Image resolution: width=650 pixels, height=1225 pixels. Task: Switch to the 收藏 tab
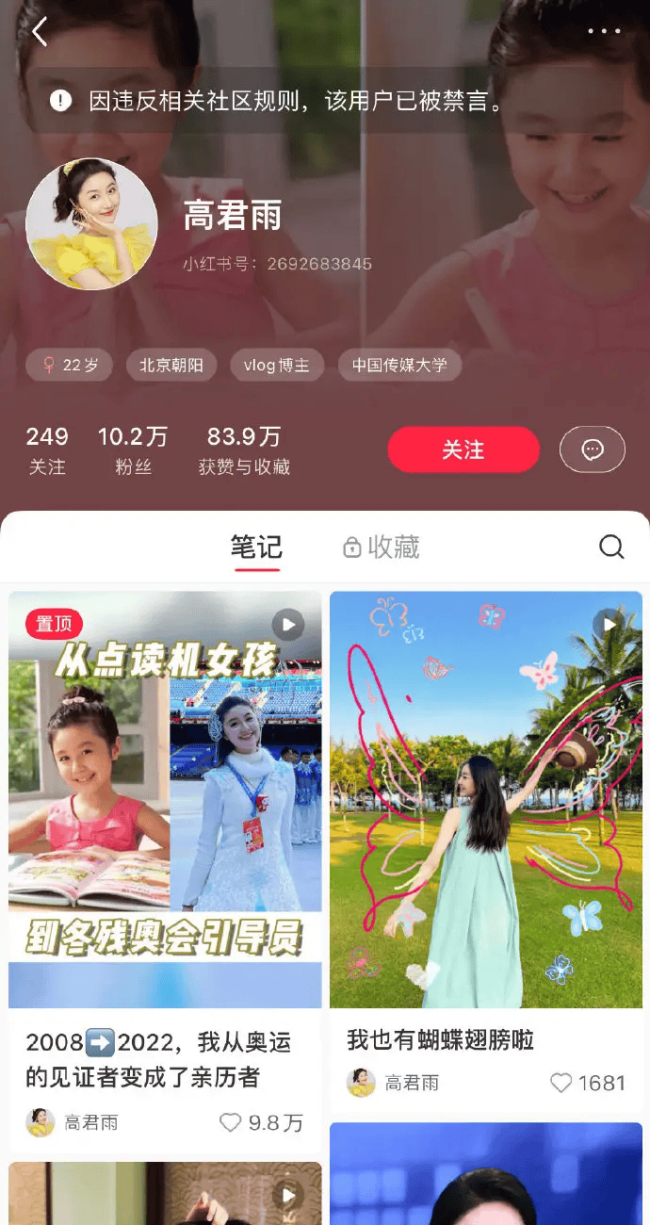pos(381,547)
